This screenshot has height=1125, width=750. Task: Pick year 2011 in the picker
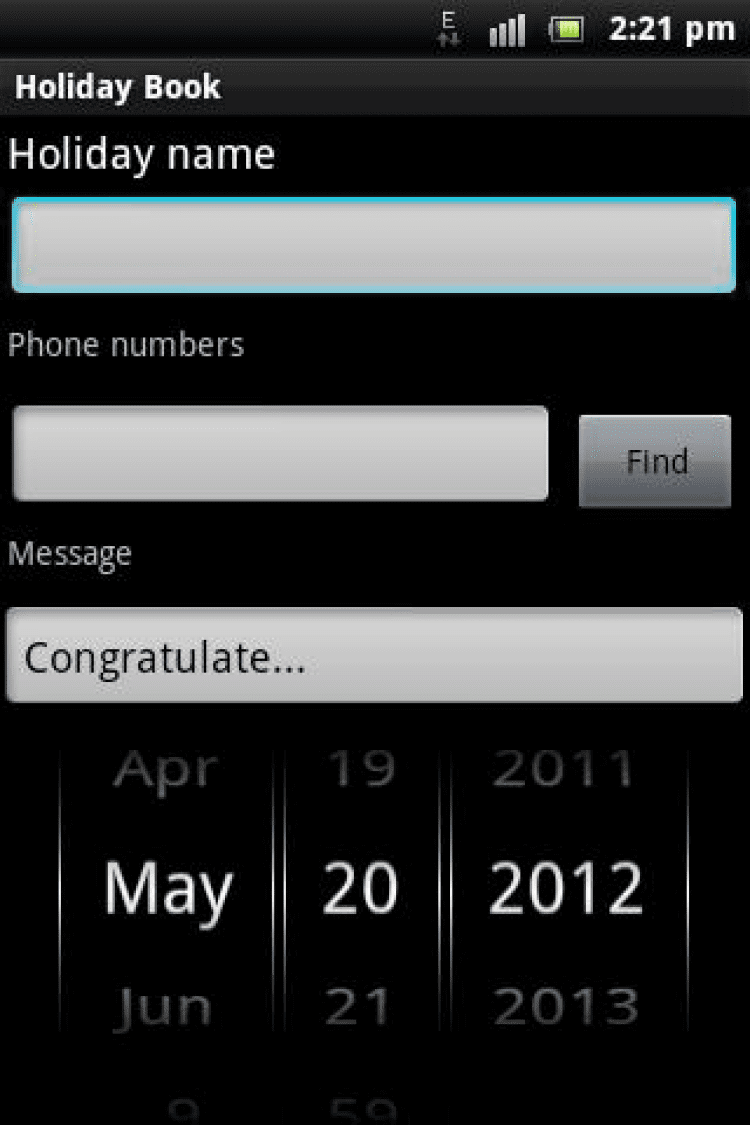coord(566,768)
